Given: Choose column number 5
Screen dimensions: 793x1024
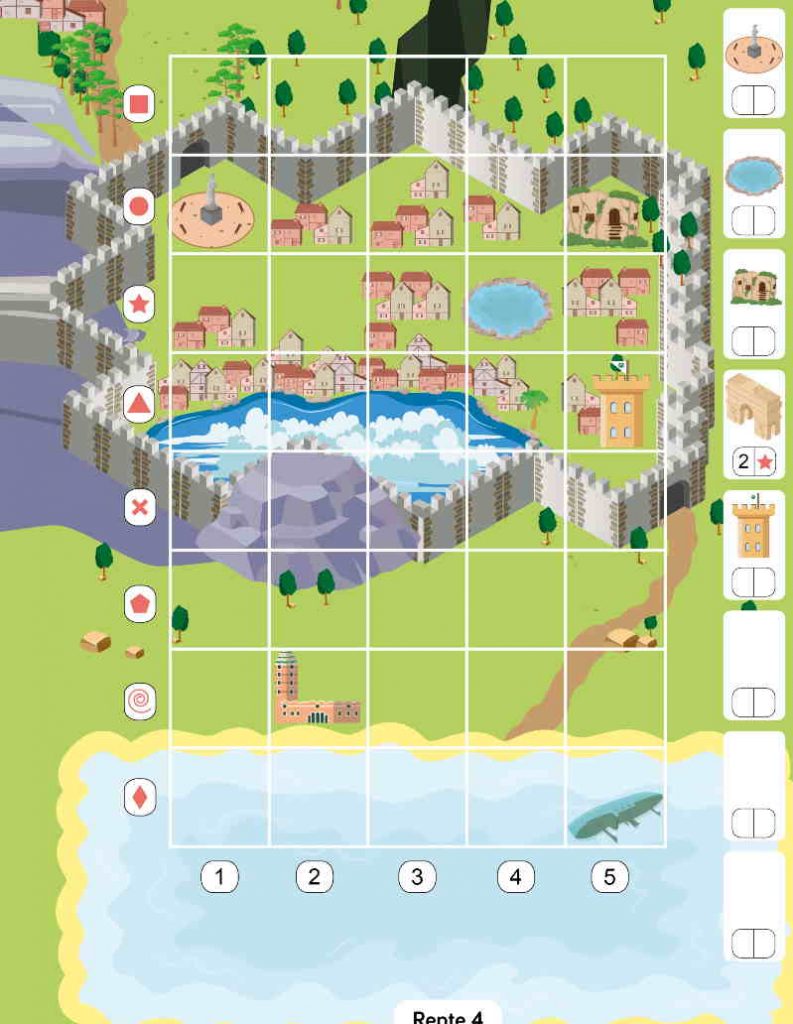Looking at the screenshot, I should [609, 877].
